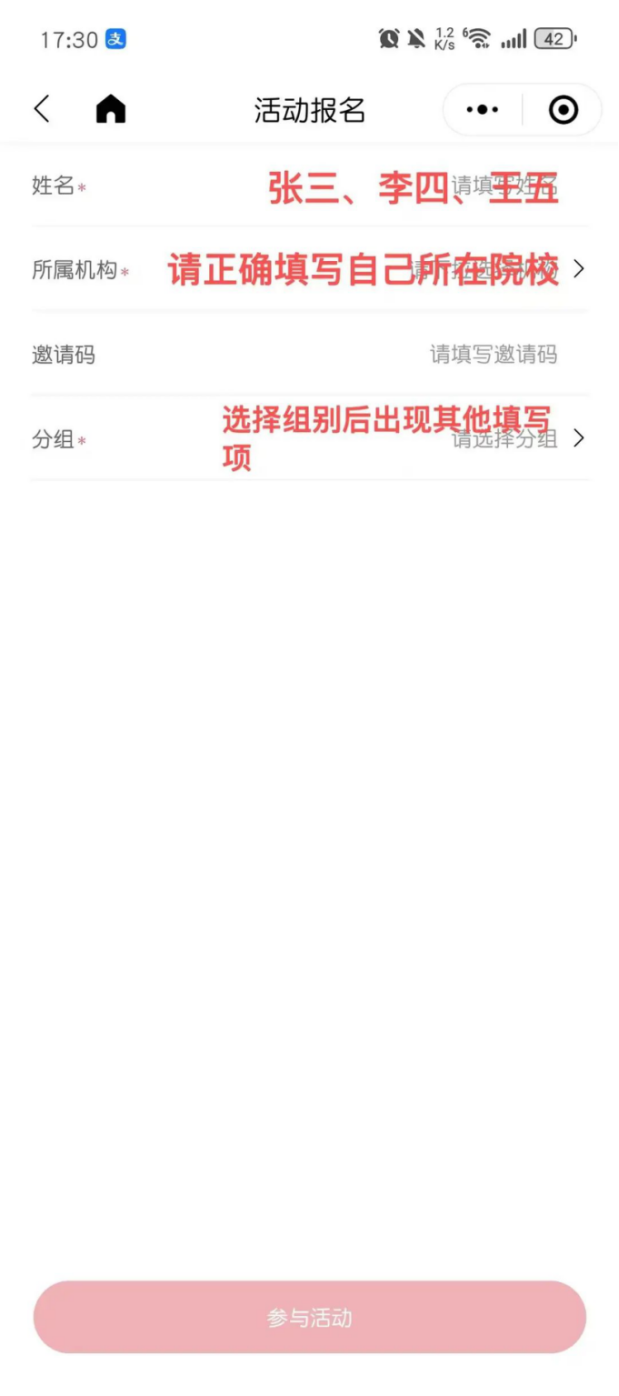Go back using the arrow

point(41,109)
